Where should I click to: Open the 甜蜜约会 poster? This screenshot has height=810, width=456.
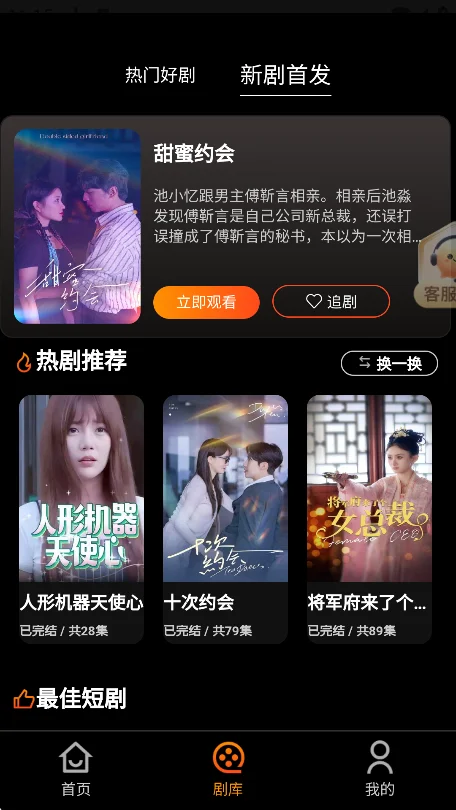[77, 226]
